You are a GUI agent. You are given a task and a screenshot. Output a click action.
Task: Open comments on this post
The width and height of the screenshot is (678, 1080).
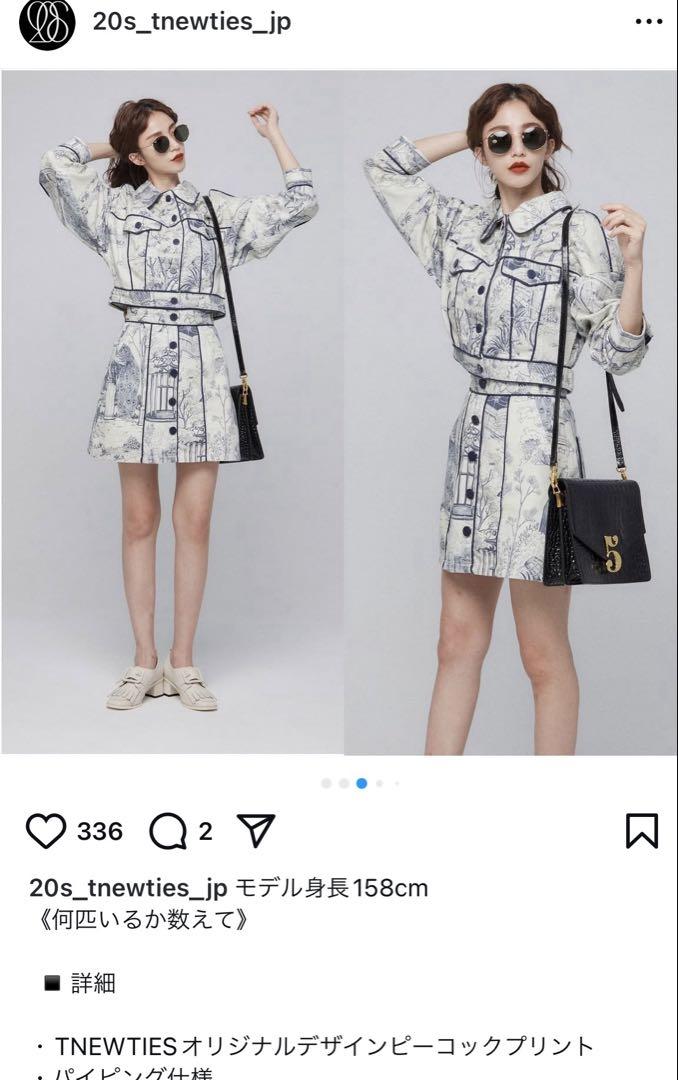point(169,831)
